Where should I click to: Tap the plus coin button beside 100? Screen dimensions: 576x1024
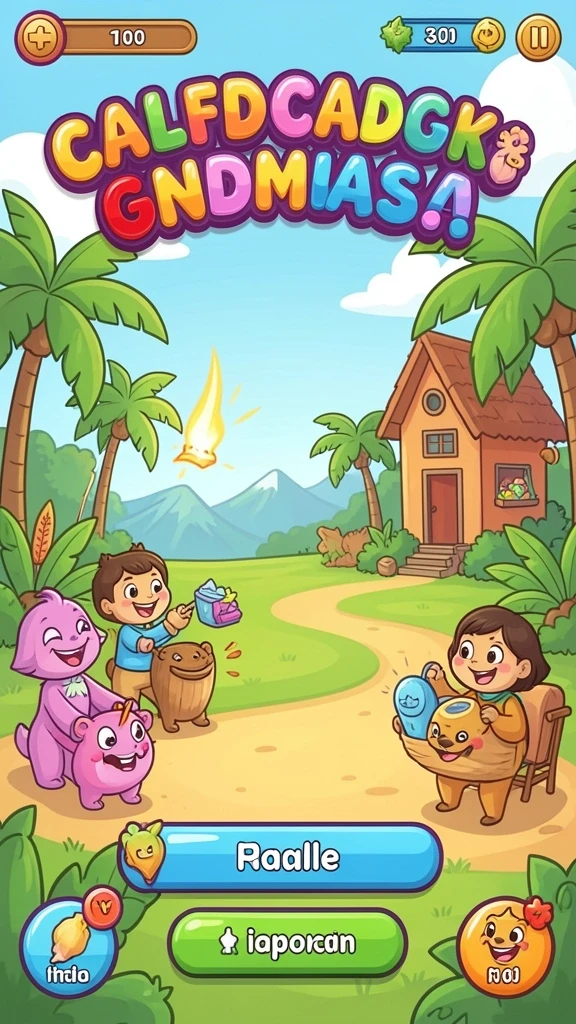40,37
